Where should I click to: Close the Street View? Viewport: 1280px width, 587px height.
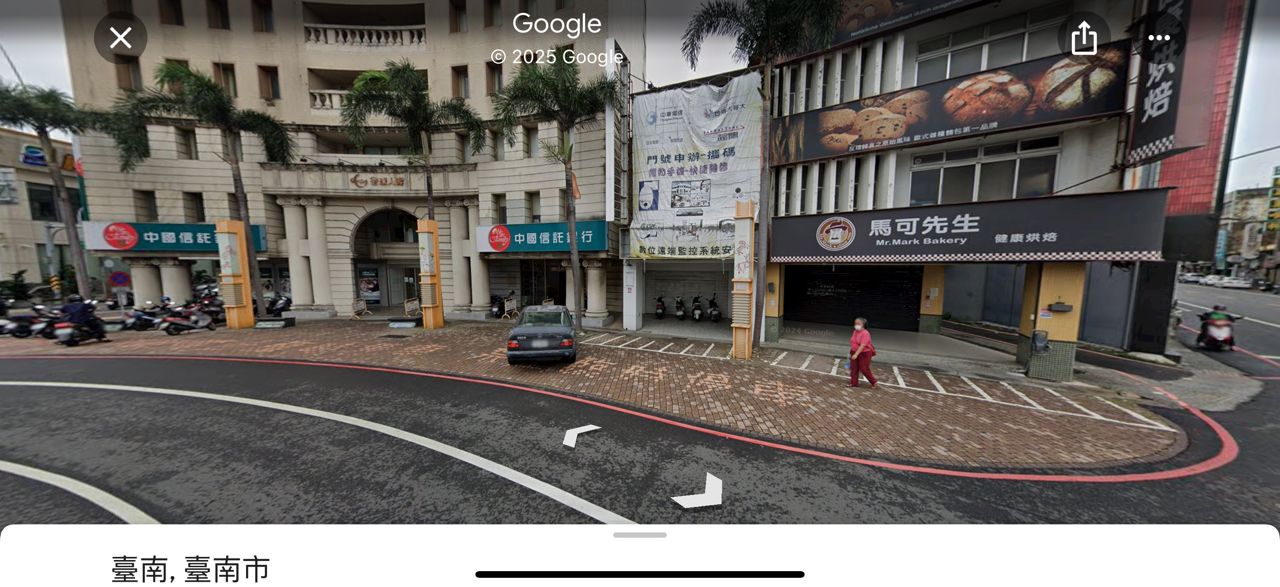(120, 38)
